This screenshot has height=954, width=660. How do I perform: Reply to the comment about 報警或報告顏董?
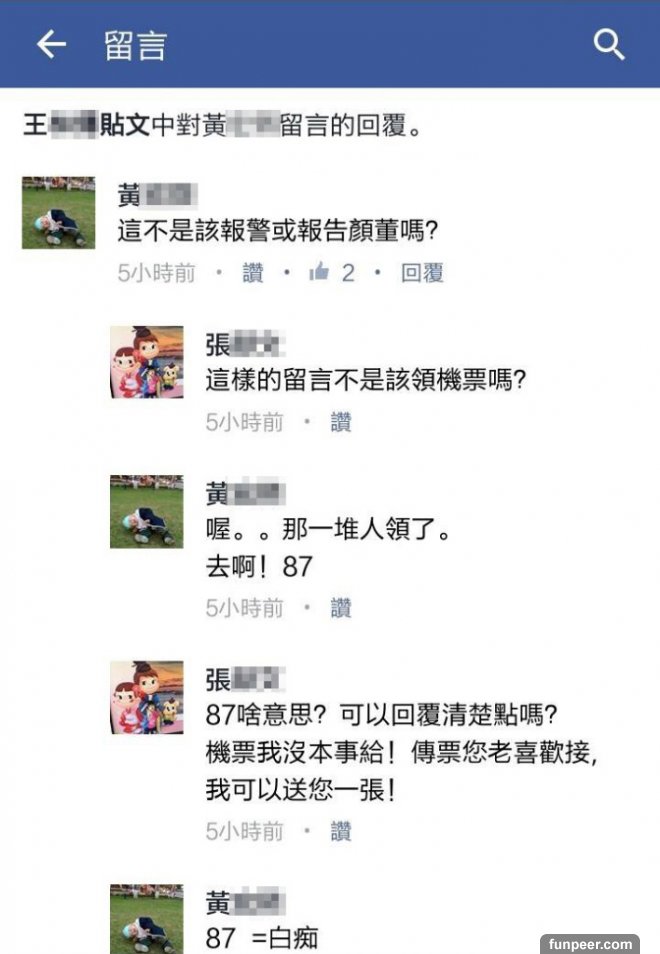tap(422, 273)
